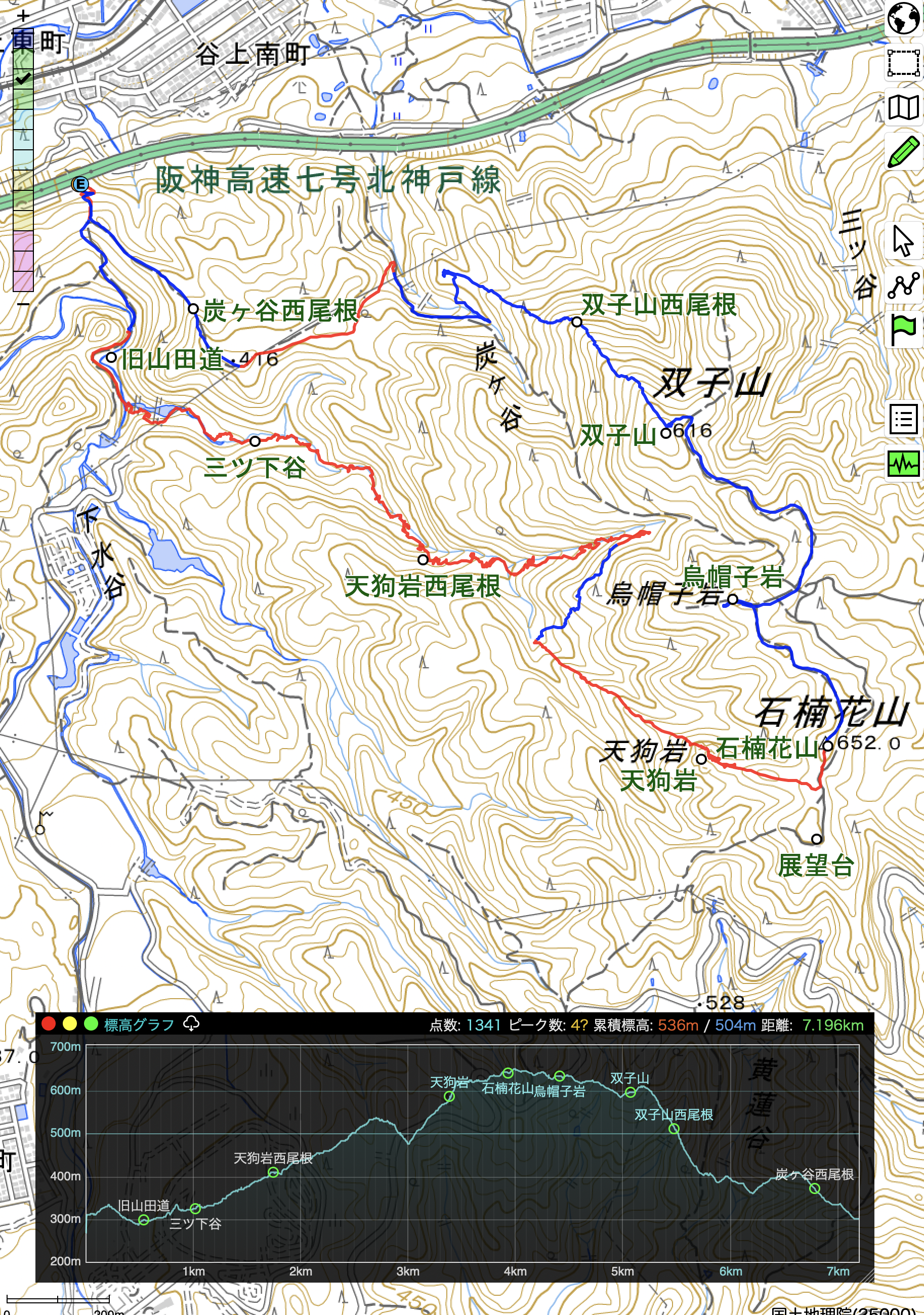The image size is (924, 1315).
Task: Open the folded map icon
Action: tap(903, 107)
